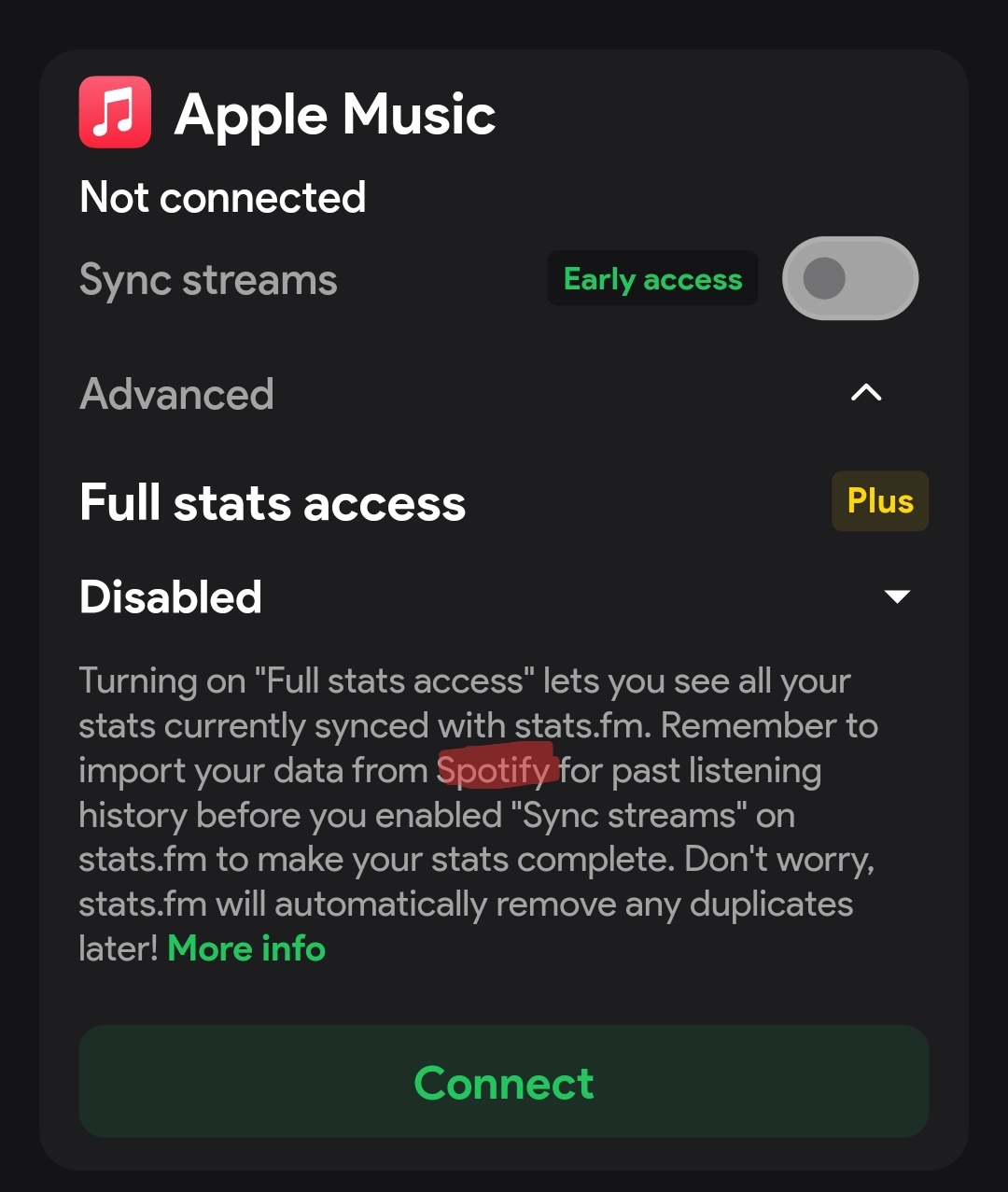Toggle the Sync streams switch
The height and width of the screenshot is (1192, 1008).
849,278
